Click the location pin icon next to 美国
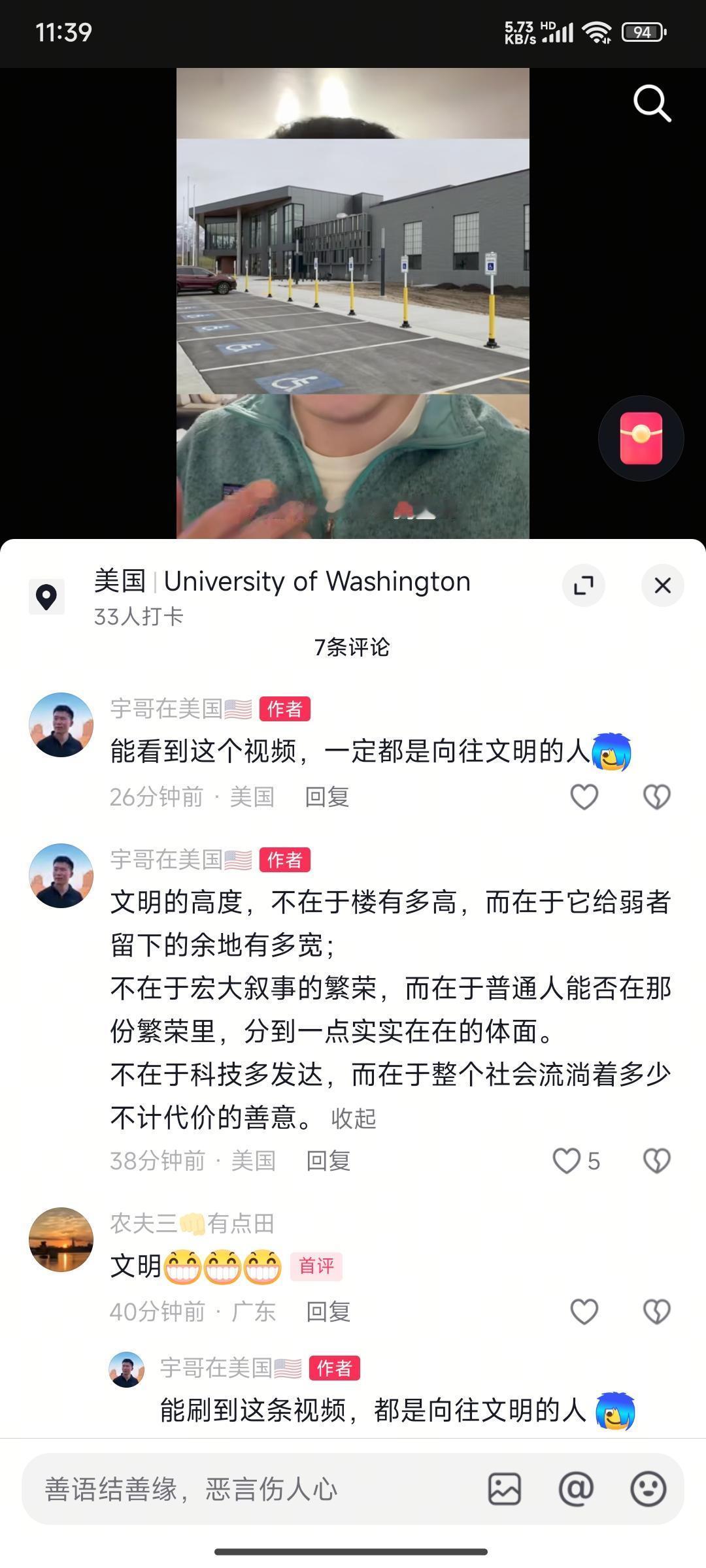 click(x=46, y=595)
